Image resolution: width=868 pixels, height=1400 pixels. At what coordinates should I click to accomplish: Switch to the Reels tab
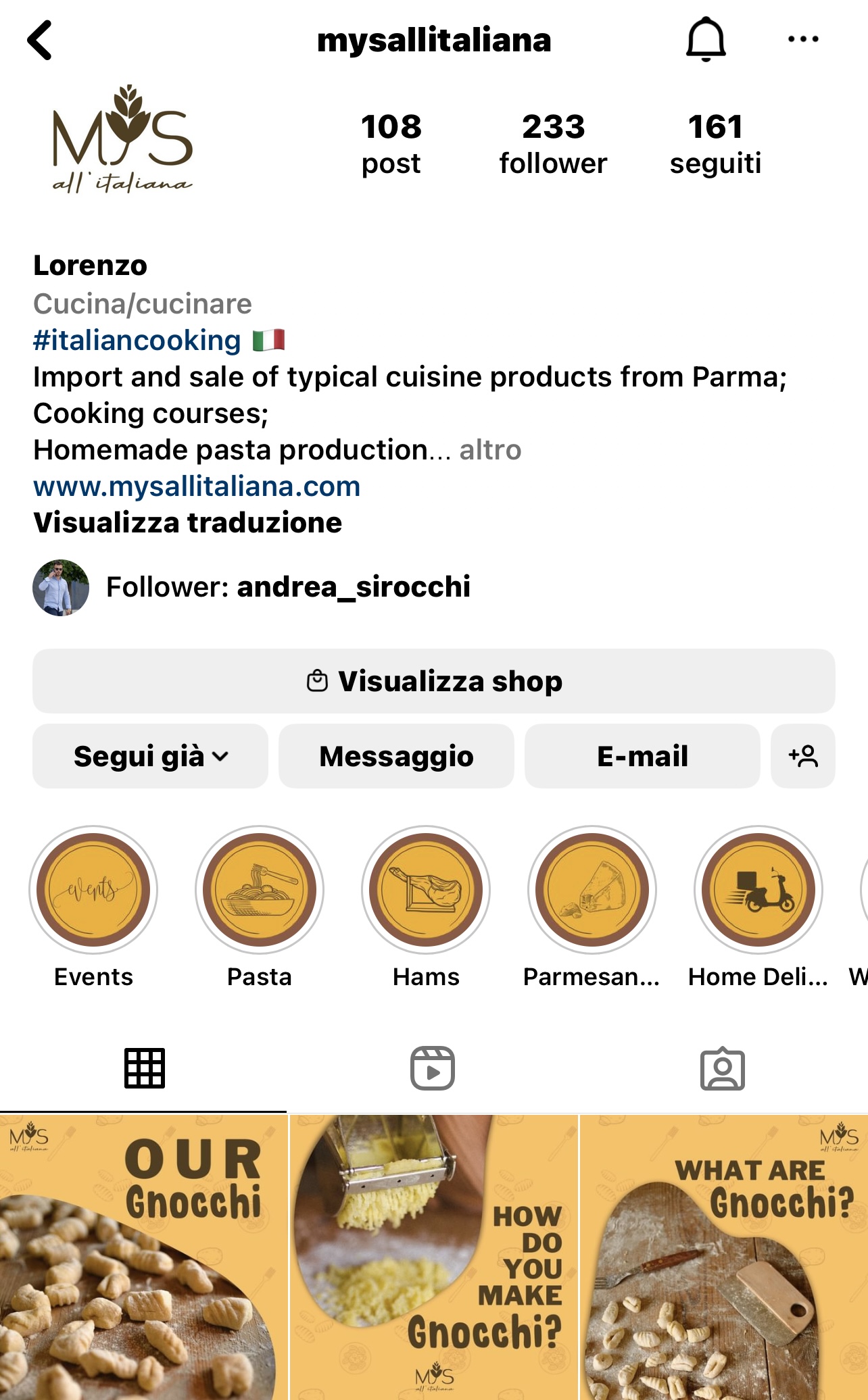tap(433, 1069)
